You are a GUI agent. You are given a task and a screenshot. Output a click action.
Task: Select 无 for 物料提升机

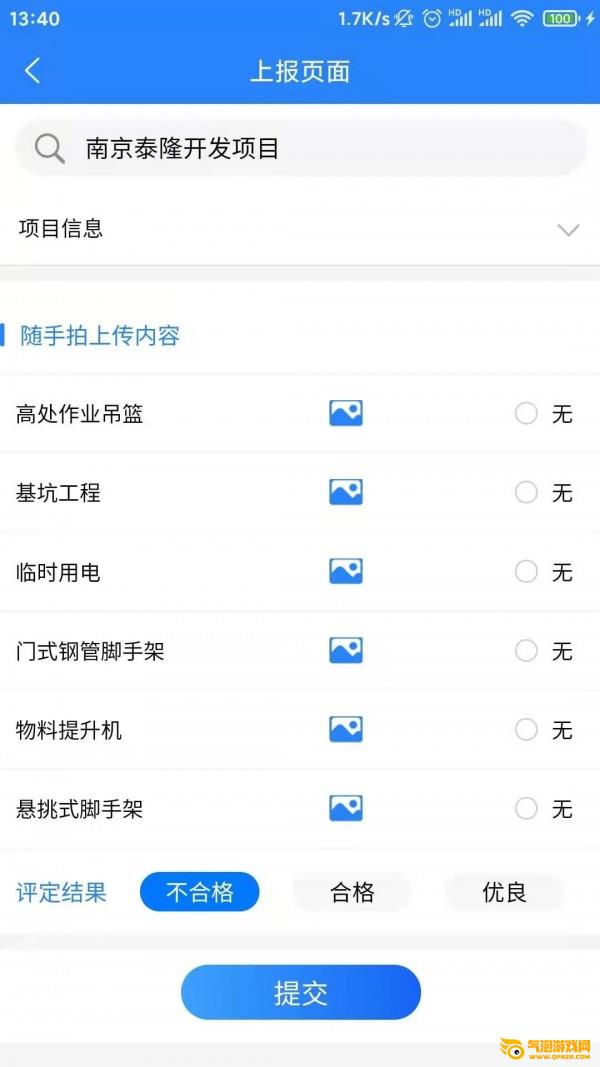click(527, 730)
